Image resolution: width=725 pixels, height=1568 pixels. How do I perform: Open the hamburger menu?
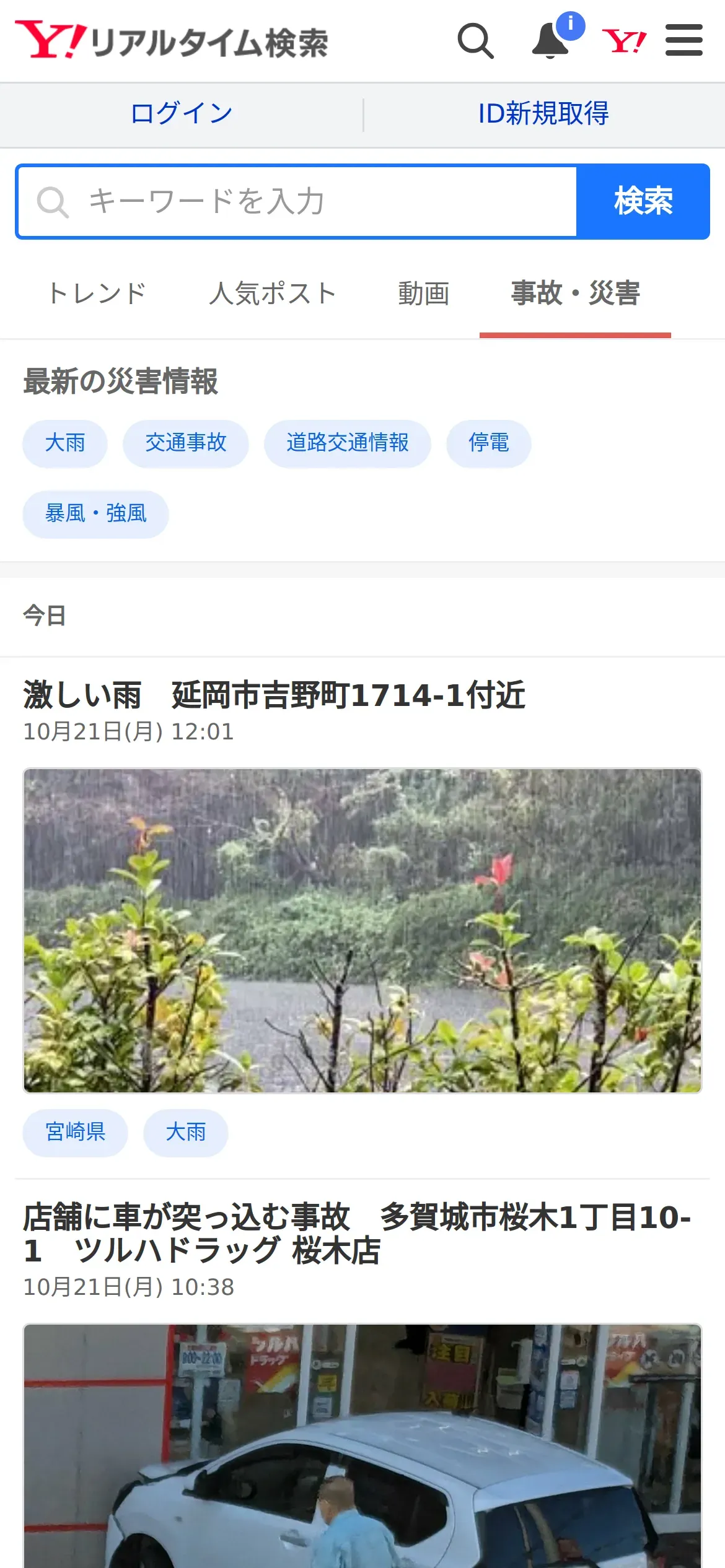pyautogui.click(x=684, y=40)
